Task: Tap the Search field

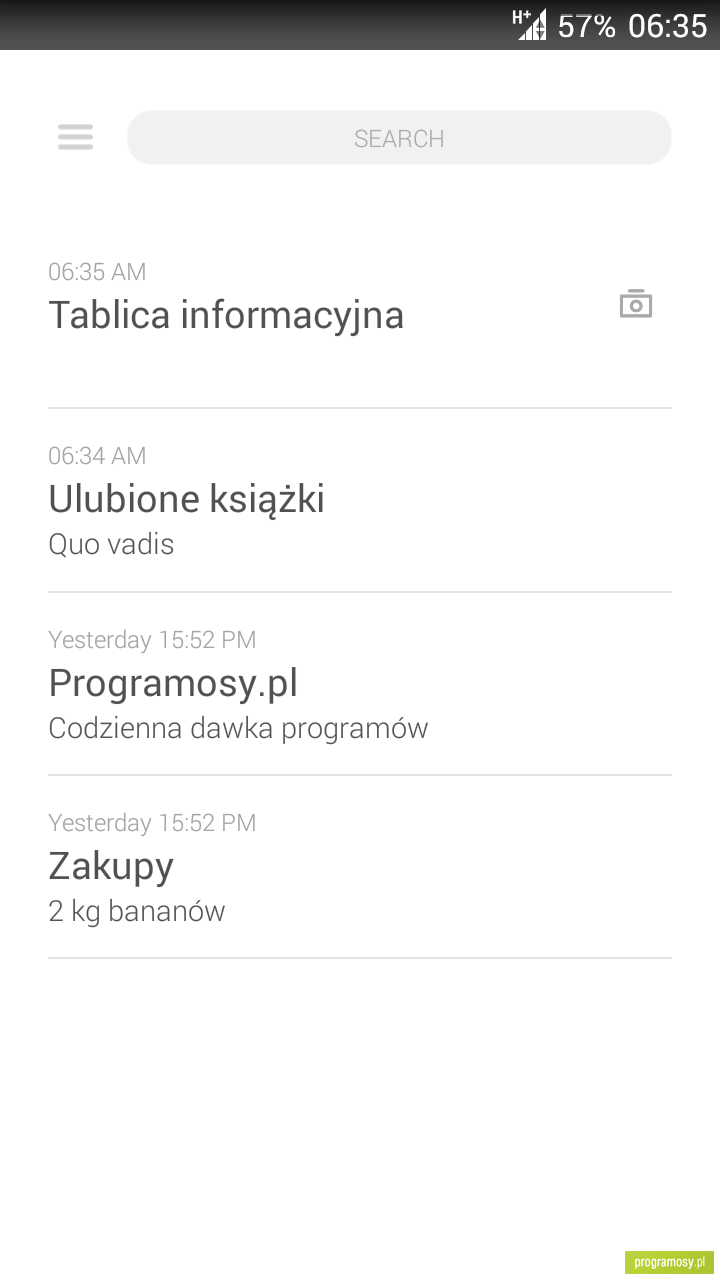Action: 399,138
